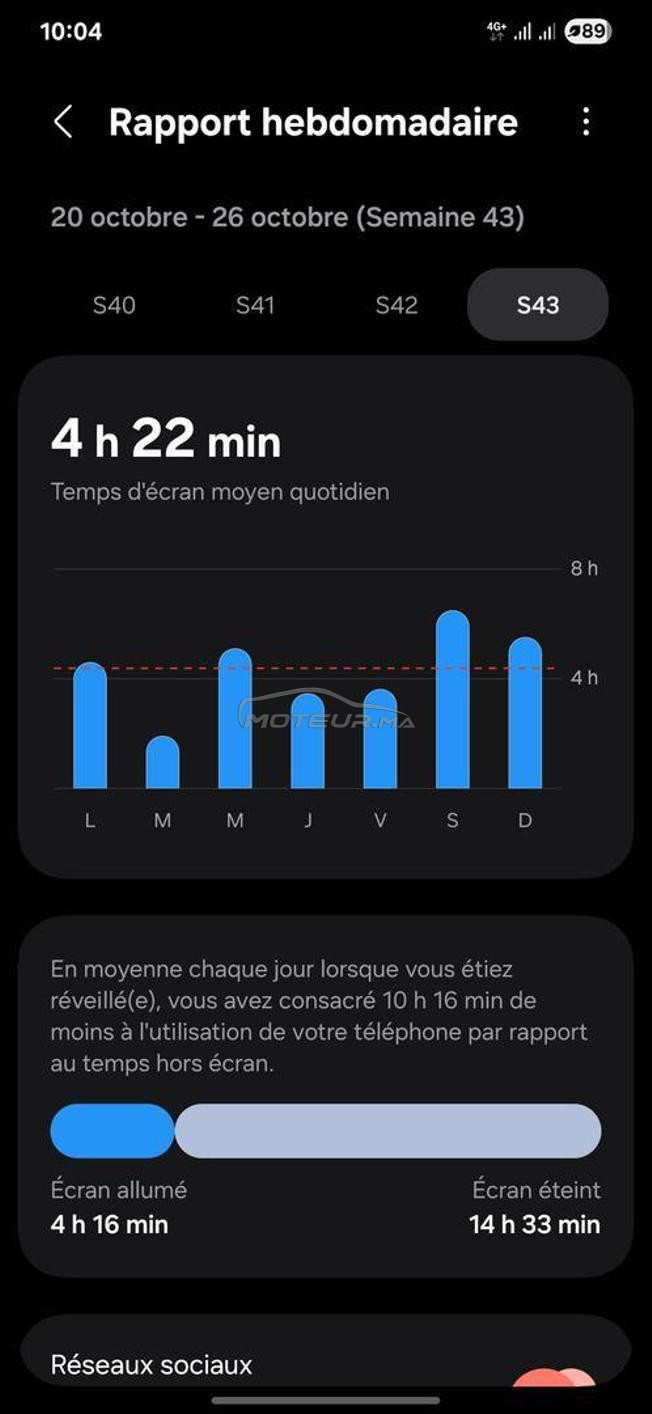
Task: Switch to week S40
Action: (114, 305)
